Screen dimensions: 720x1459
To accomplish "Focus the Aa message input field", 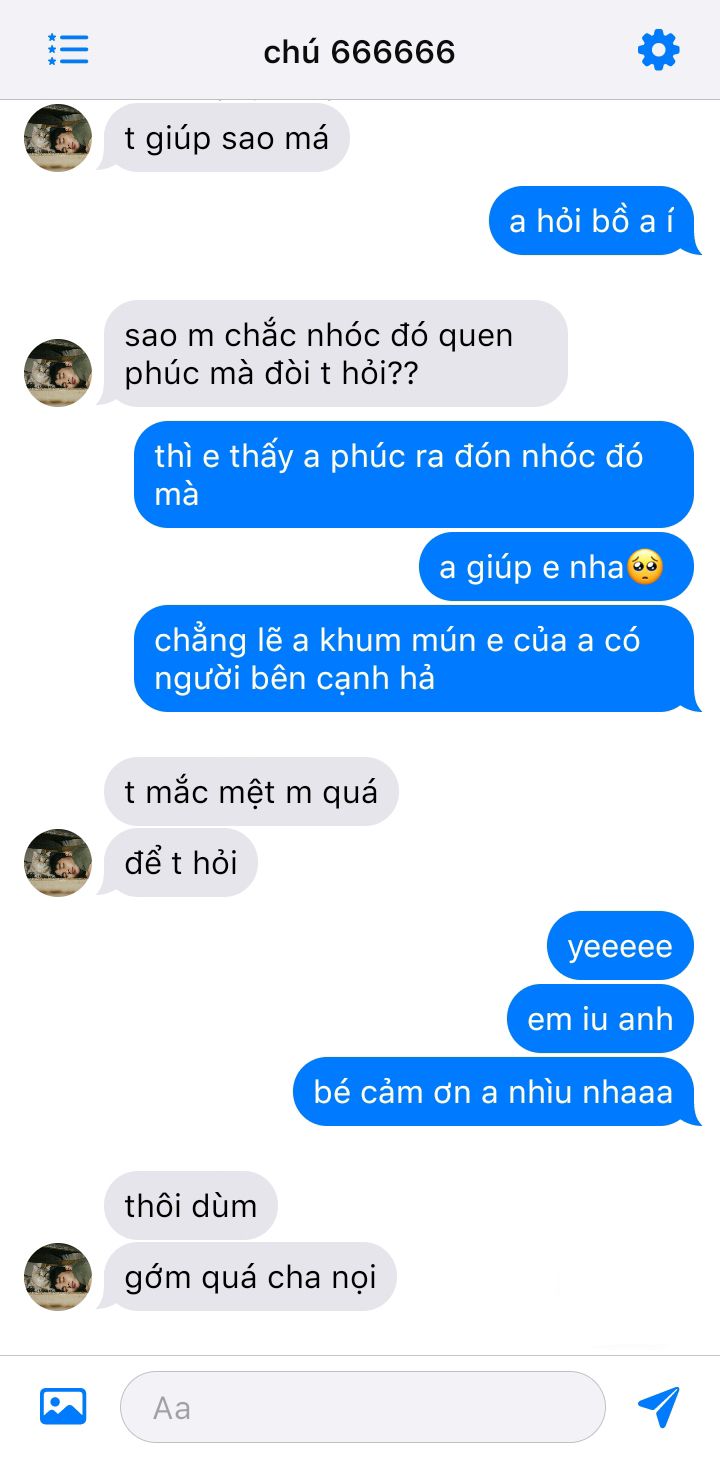I will tap(363, 1407).
